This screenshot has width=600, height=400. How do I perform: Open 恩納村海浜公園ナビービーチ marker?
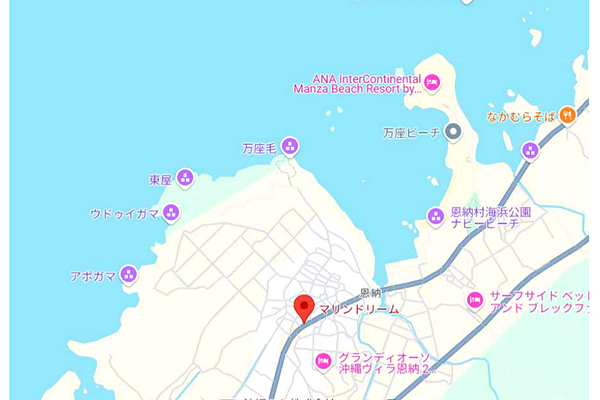coord(435,216)
